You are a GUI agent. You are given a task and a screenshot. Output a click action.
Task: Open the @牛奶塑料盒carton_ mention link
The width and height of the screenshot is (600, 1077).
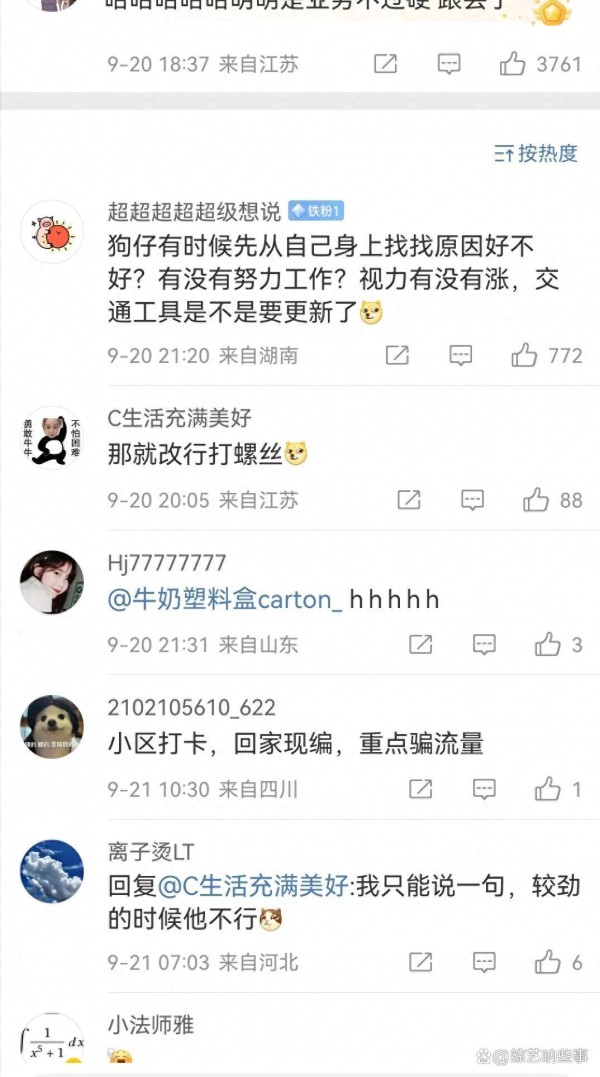[x=225, y=600]
